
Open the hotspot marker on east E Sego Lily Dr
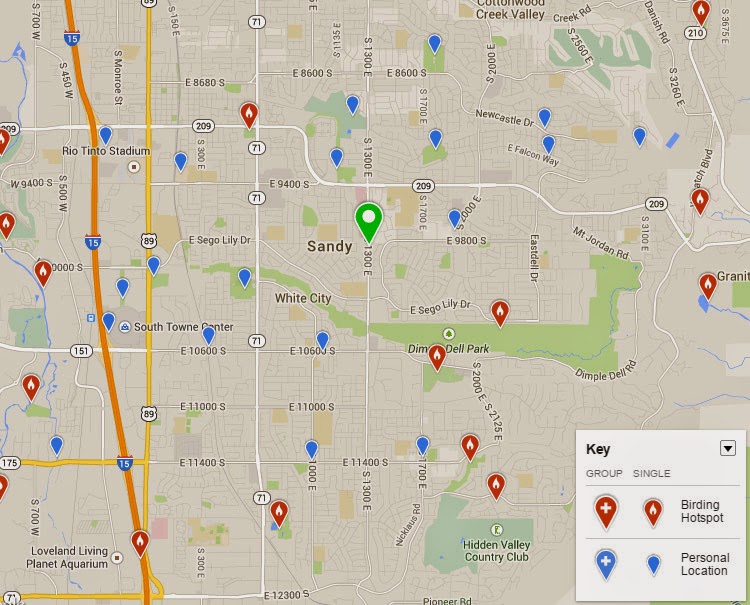pos(499,312)
